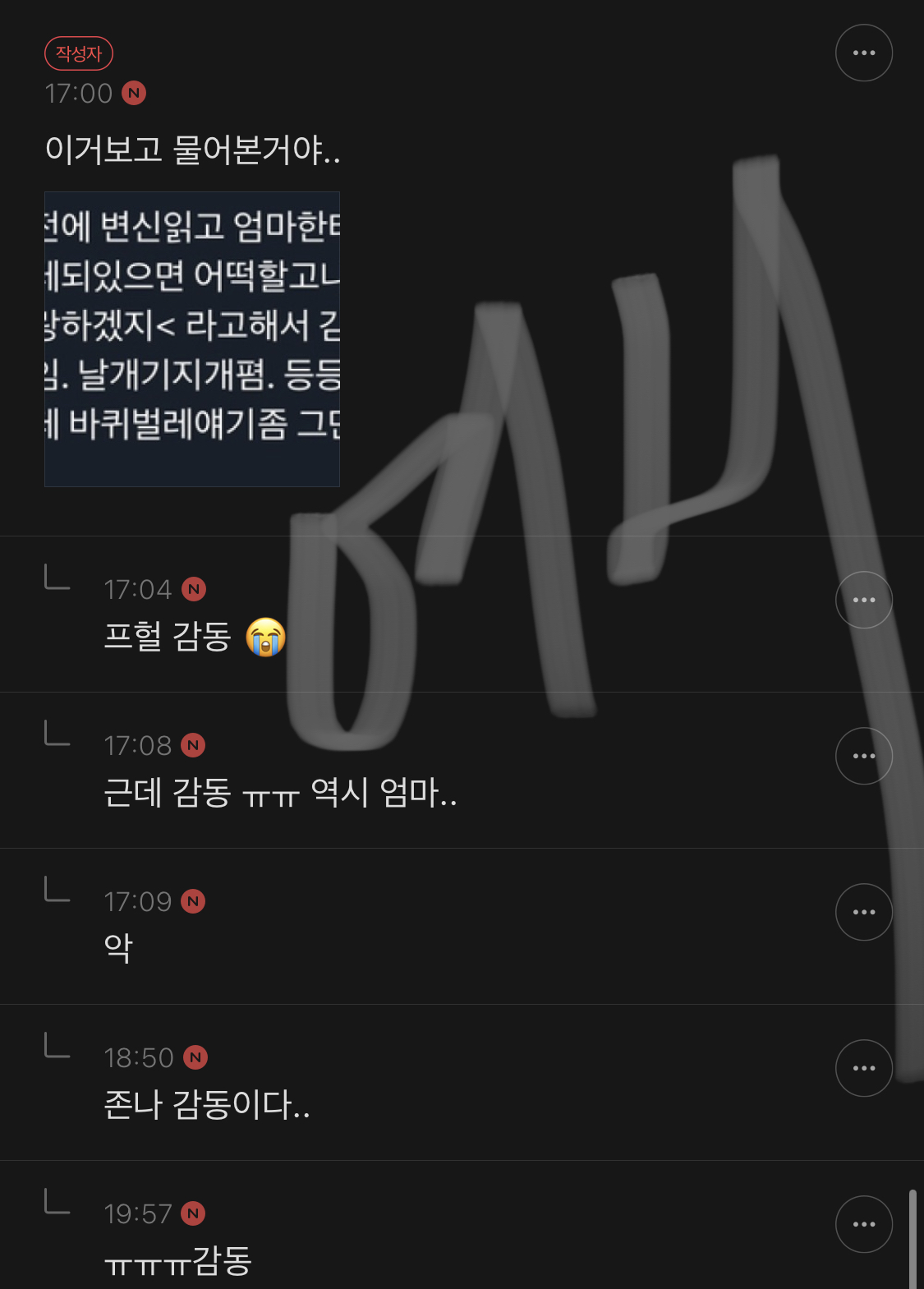Viewport: 924px width, 1289px height.
Task: Open more options for the 17:04 reply
Action: (x=863, y=600)
